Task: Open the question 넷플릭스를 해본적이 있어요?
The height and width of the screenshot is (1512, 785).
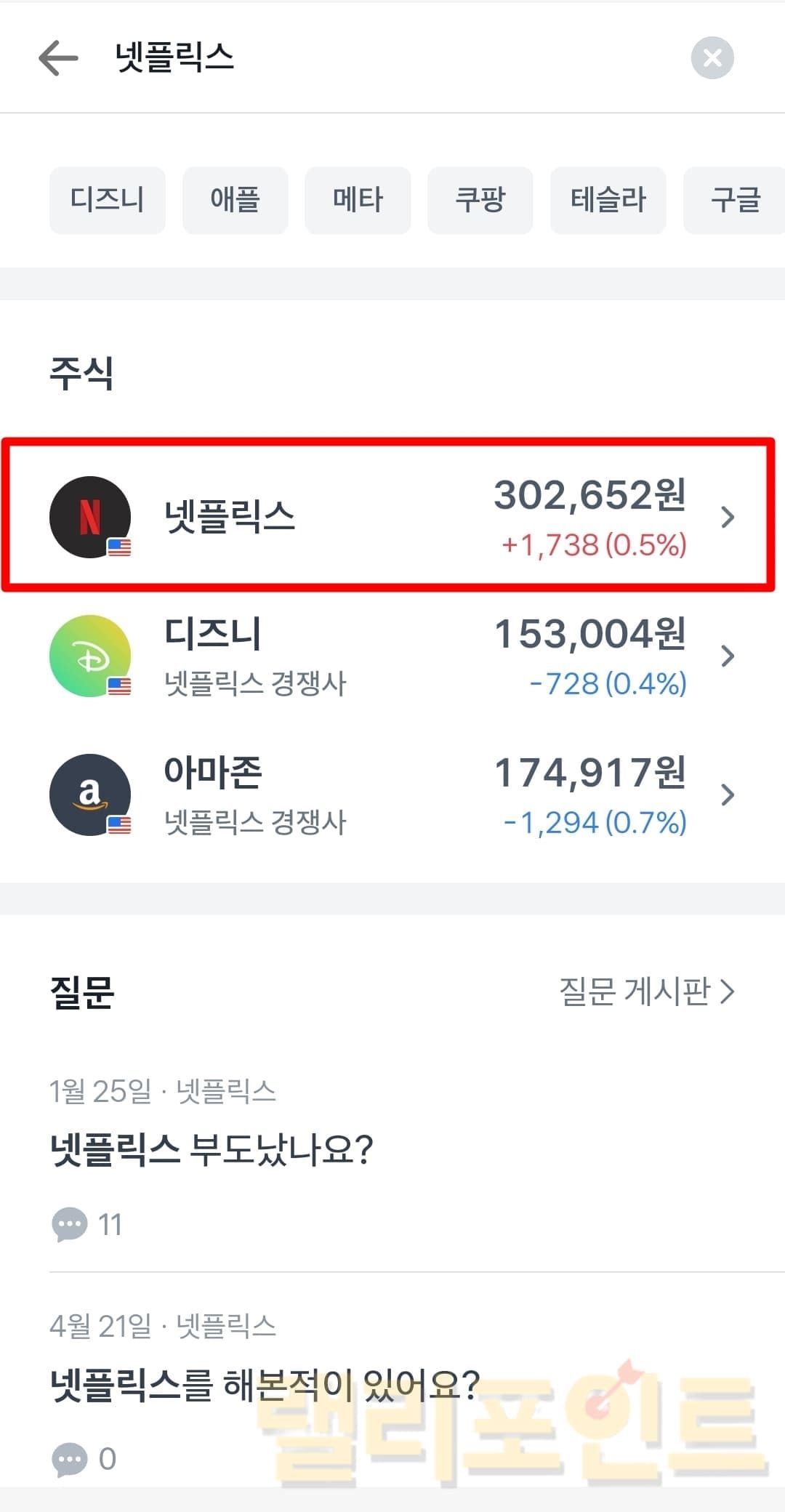Action: (264, 1385)
